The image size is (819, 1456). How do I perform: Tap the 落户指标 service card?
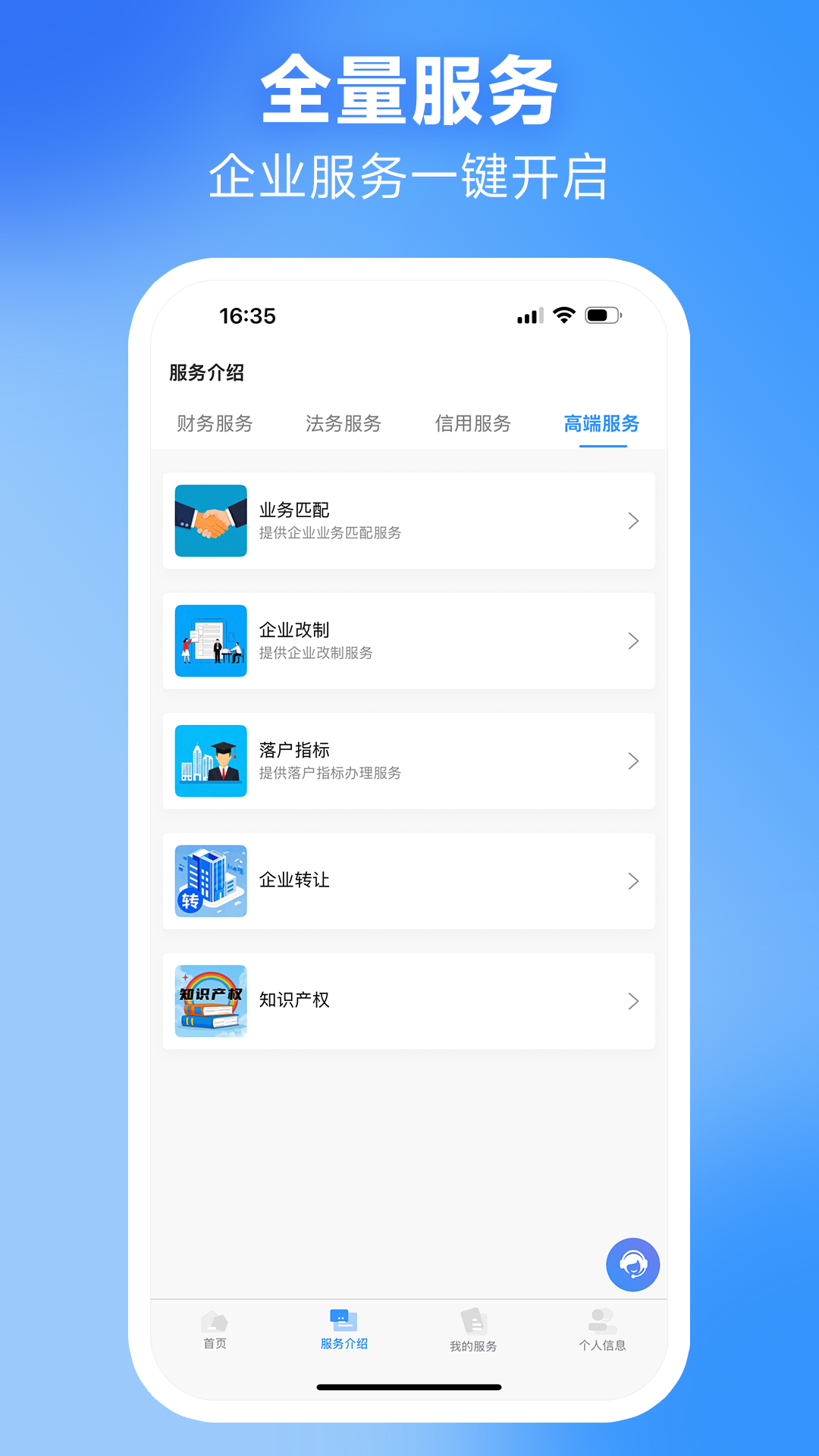(x=409, y=761)
